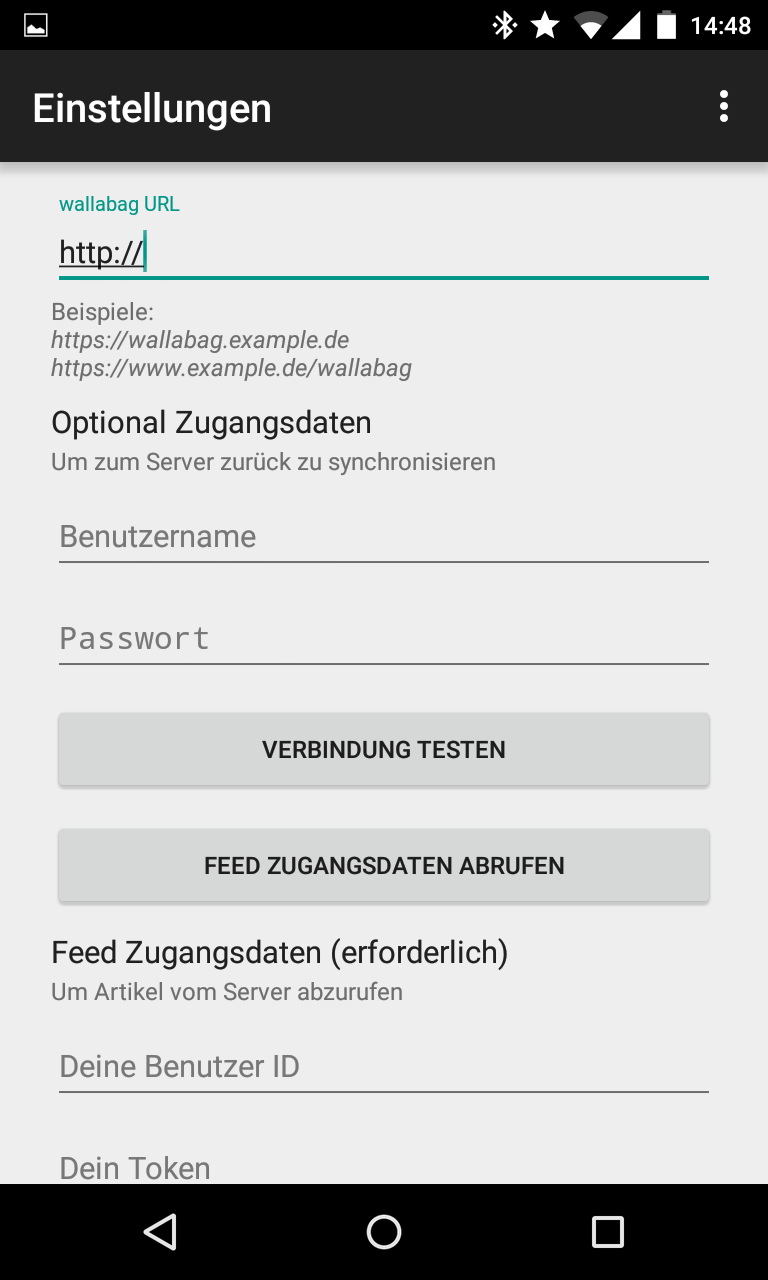Open recent apps from navigation bar
768x1280 pixels.
[607, 1232]
